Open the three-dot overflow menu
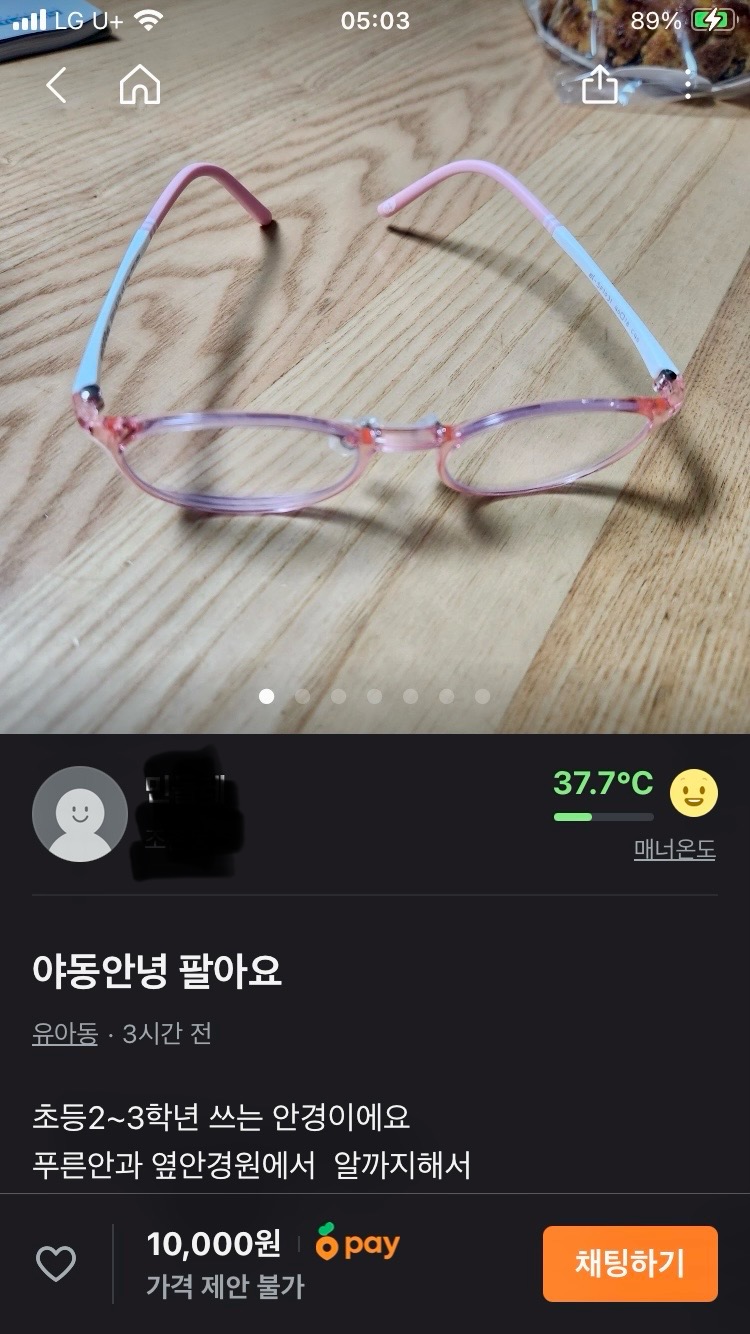Image resolution: width=750 pixels, height=1334 pixels. pos(688,85)
